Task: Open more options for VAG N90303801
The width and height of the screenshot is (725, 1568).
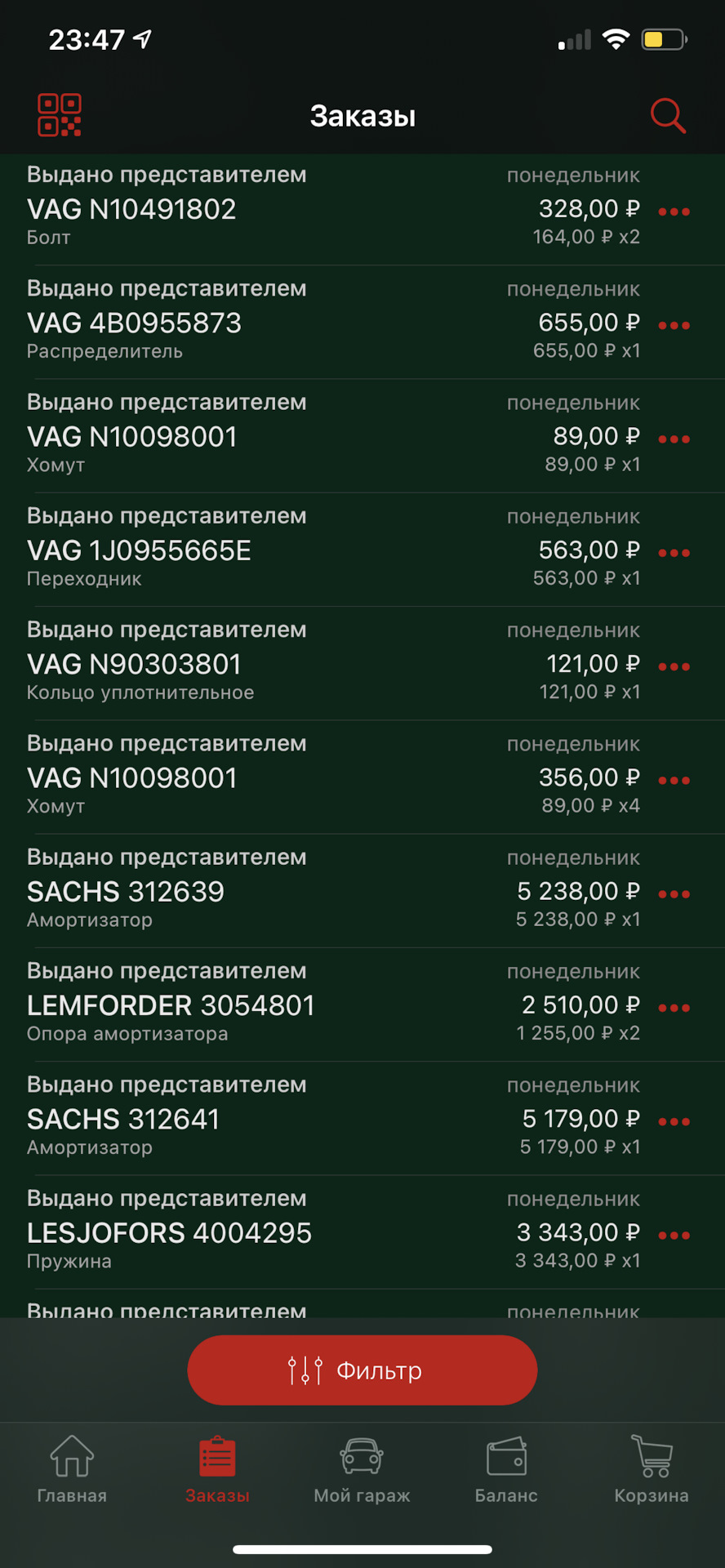Action: point(674,666)
